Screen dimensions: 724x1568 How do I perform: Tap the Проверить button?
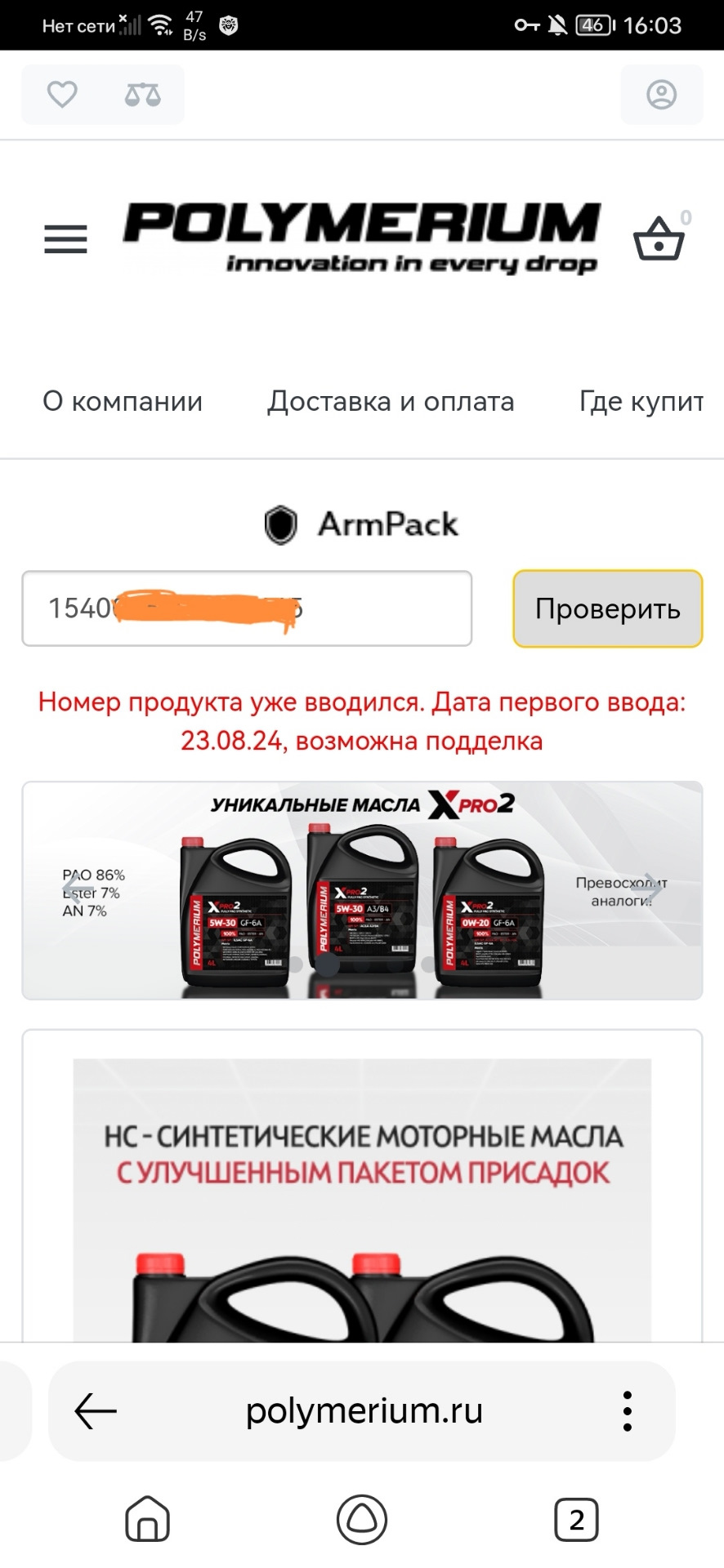click(x=607, y=608)
